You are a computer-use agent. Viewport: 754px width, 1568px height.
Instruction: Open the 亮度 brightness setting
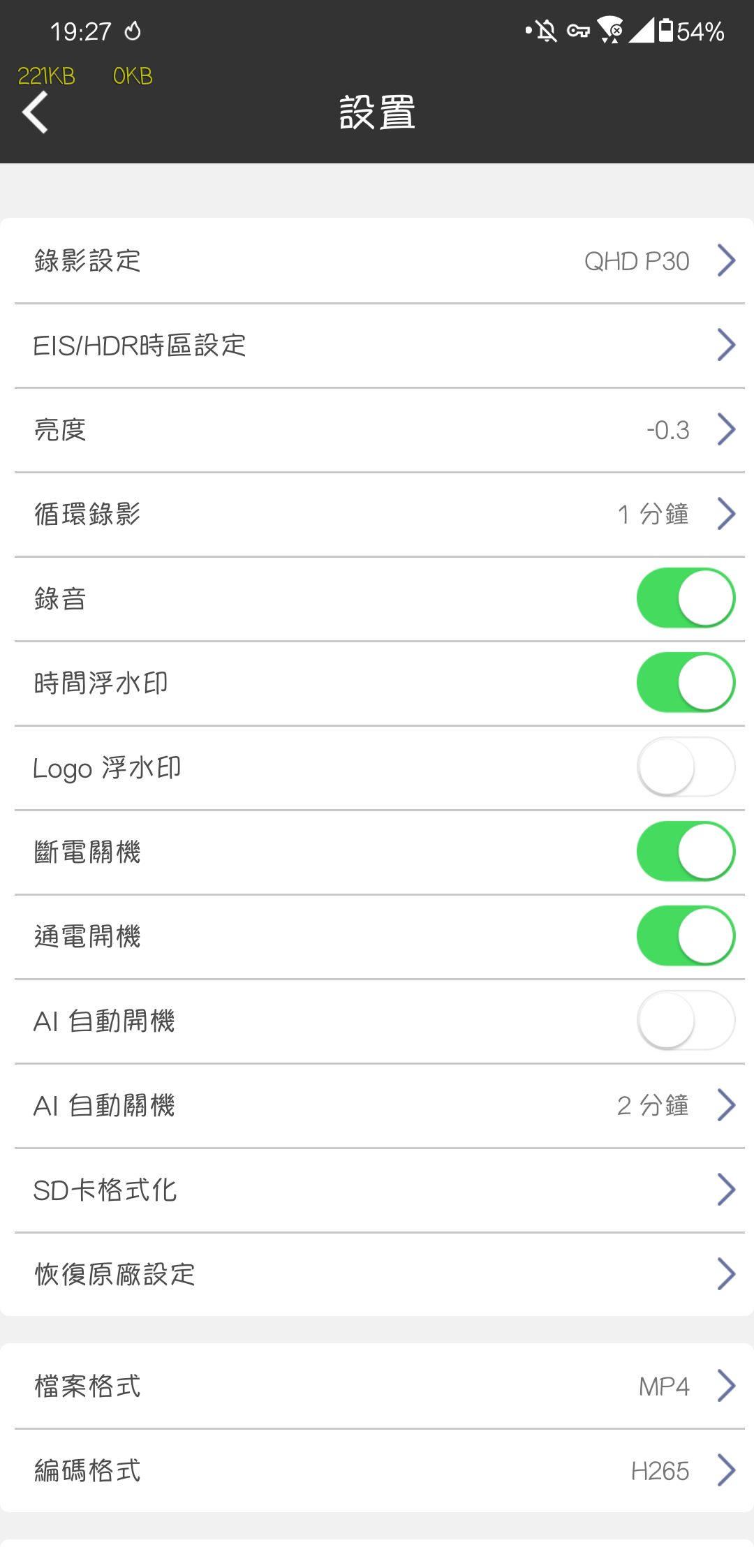pyautogui.click(x=377, y=429)
